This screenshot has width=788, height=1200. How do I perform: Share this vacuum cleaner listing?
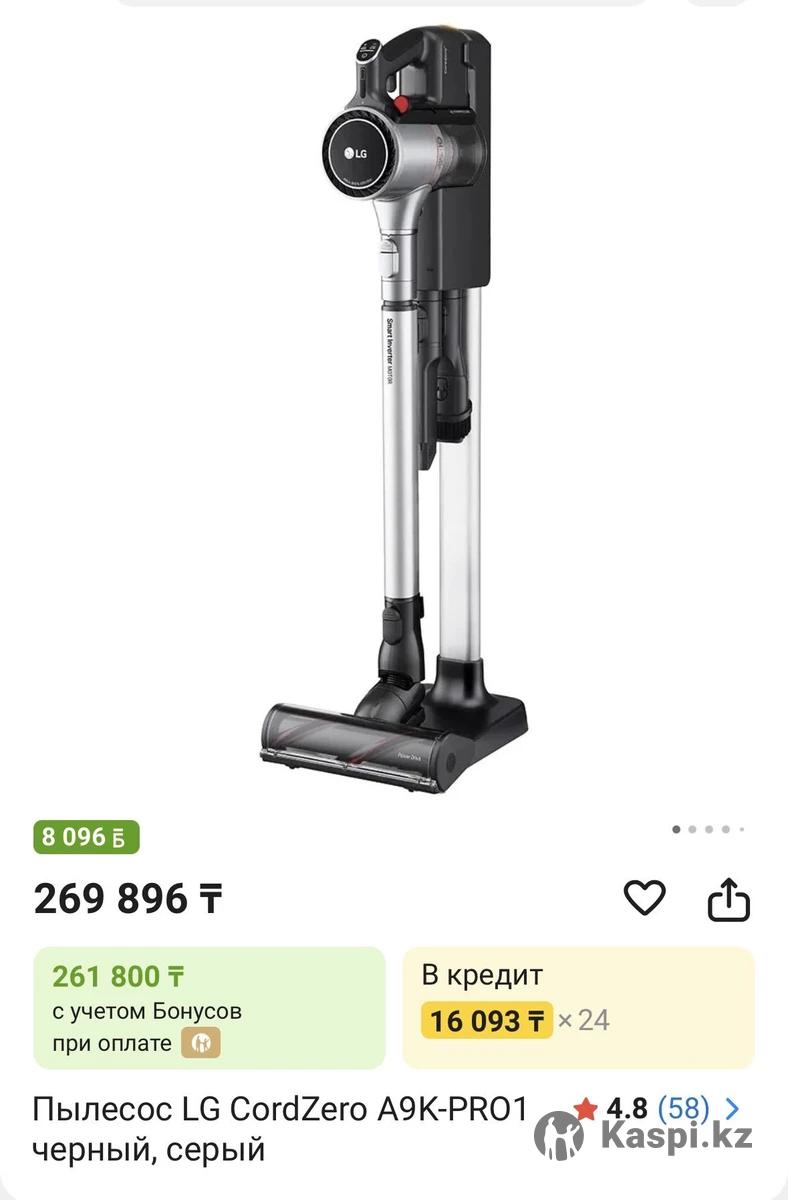[728, 898]
